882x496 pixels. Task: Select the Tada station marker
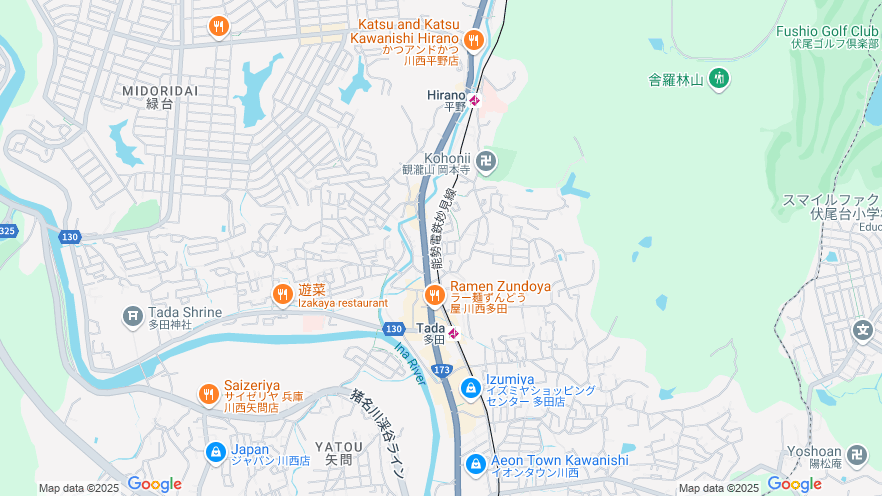pos(453,333)
